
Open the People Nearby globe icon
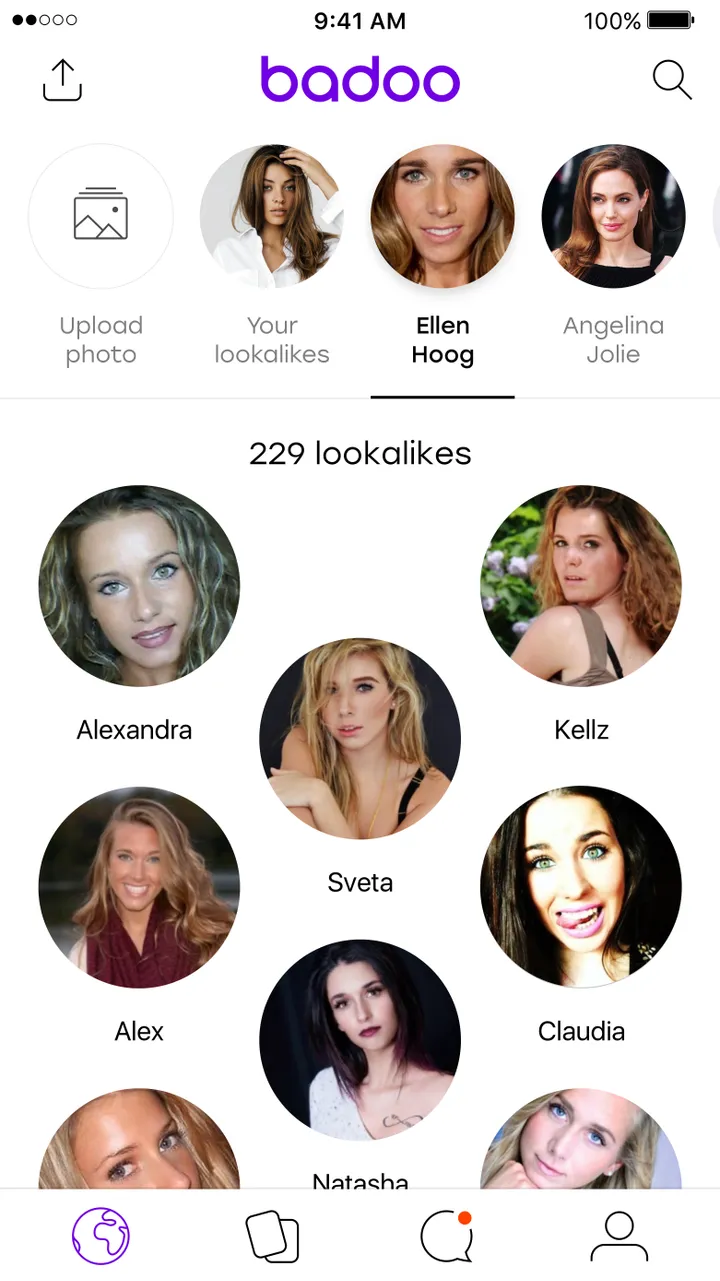(x=100, y=1236)
